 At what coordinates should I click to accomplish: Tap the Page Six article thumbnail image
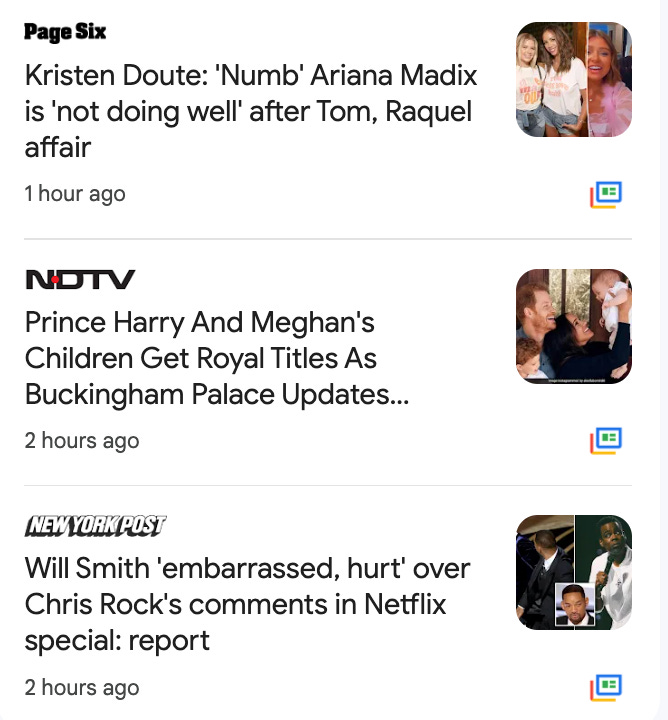[x=573, y=79]
